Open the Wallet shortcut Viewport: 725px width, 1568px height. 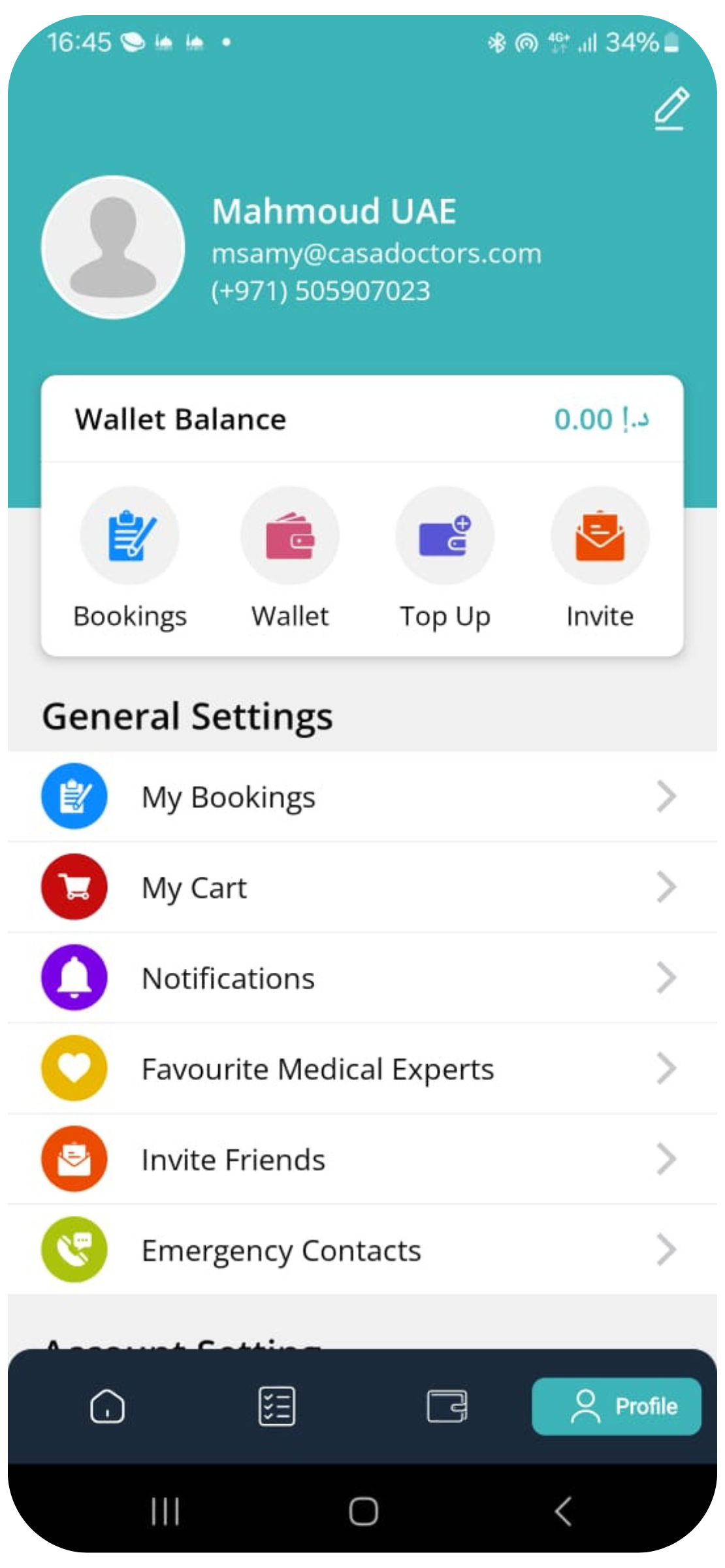pyautogui.click(x=290, y=559)
